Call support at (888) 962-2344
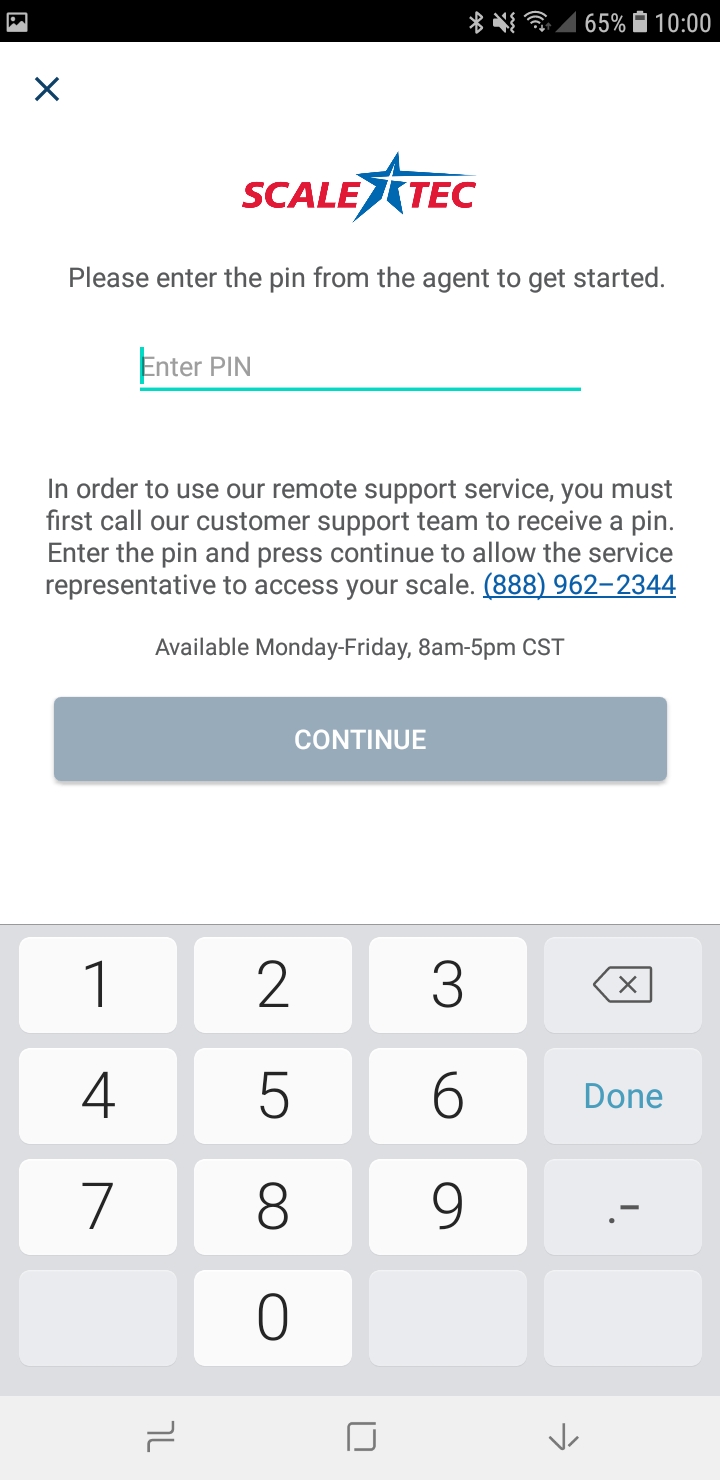720x1480 pixels. (x=579, y=585)
